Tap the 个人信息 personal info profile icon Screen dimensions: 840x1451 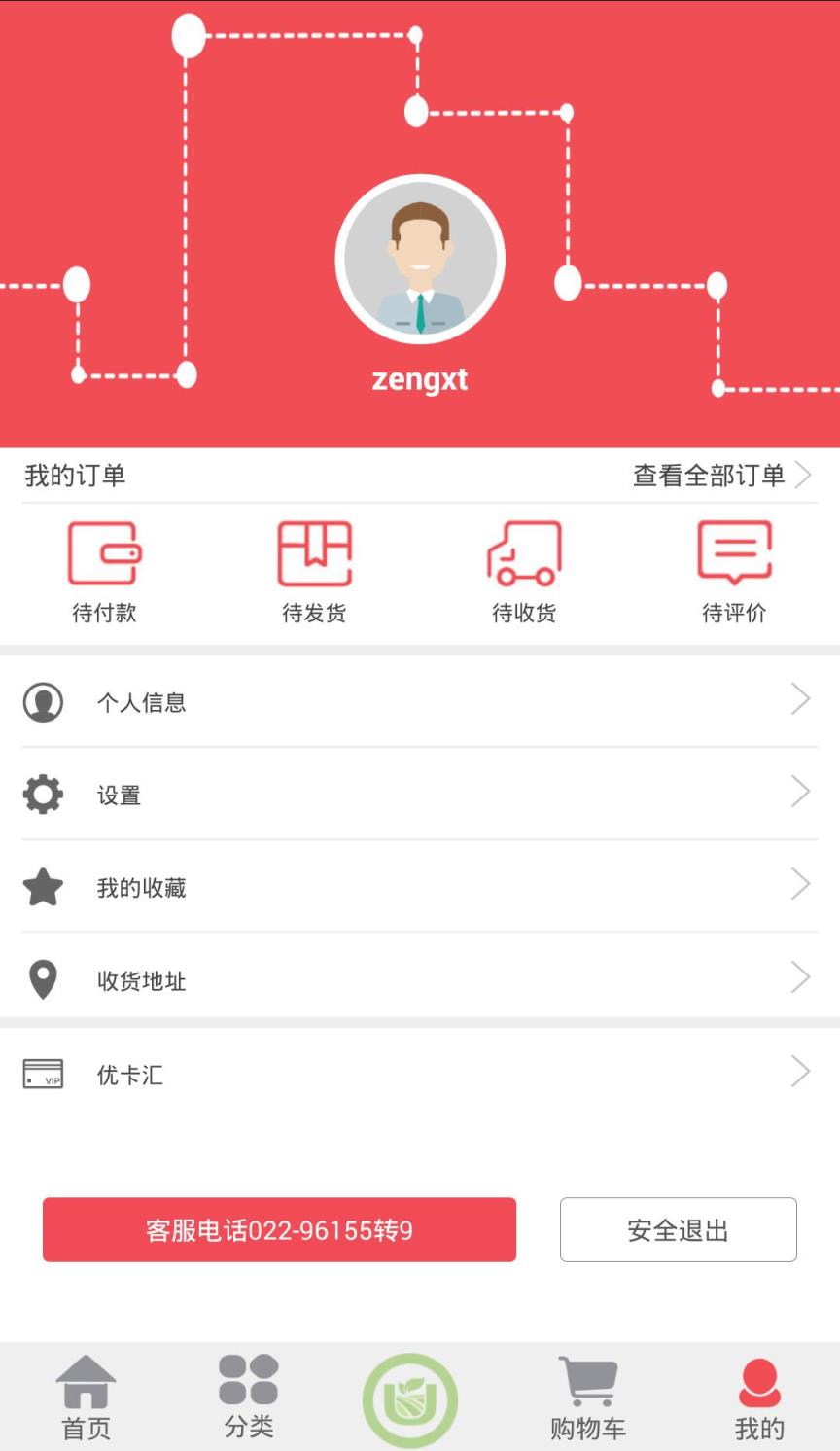(x=43, y=701)
